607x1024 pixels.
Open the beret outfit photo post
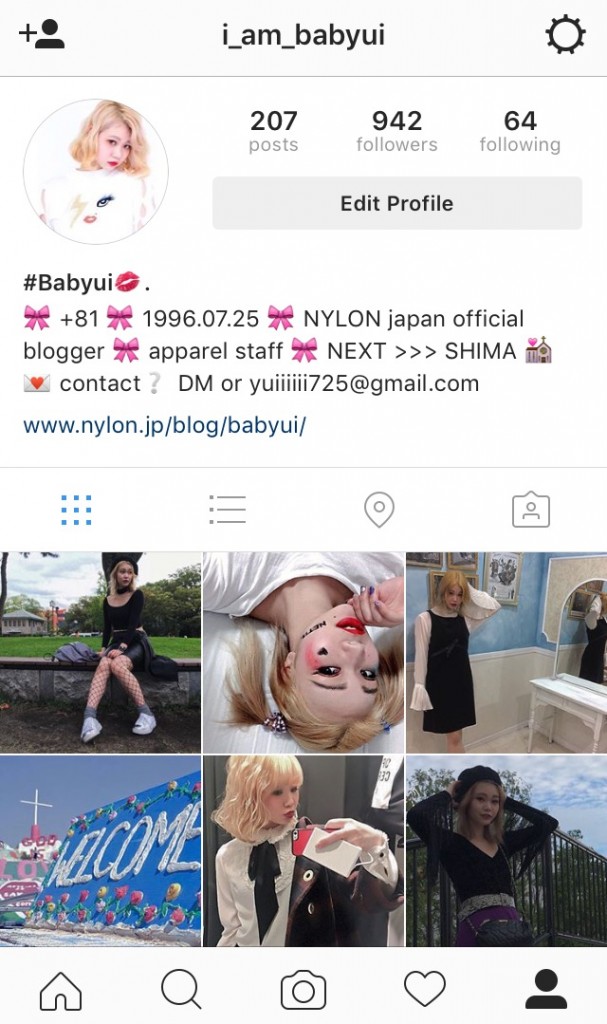pos(506,850)
